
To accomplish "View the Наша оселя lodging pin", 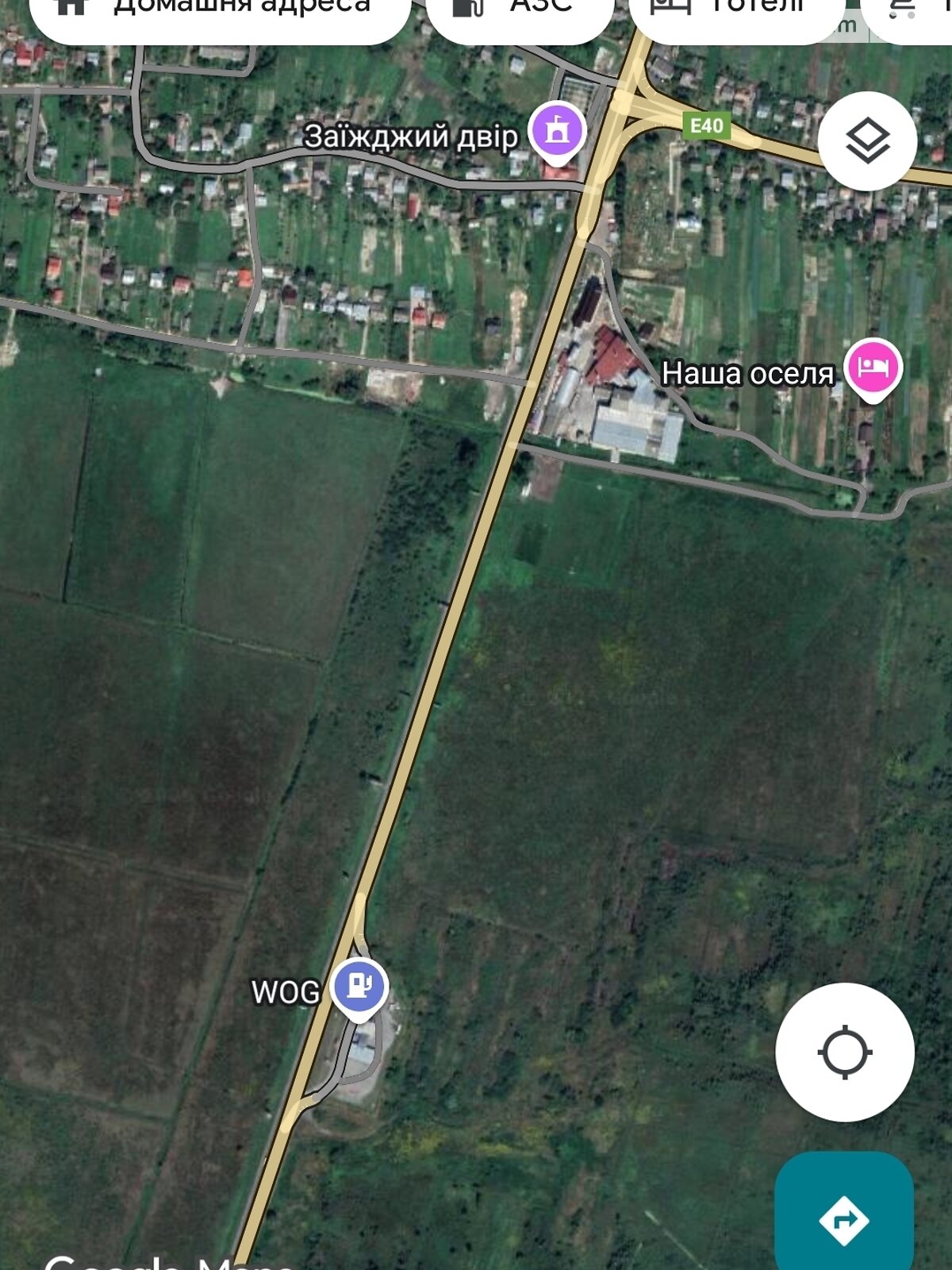I will (872, 368).
